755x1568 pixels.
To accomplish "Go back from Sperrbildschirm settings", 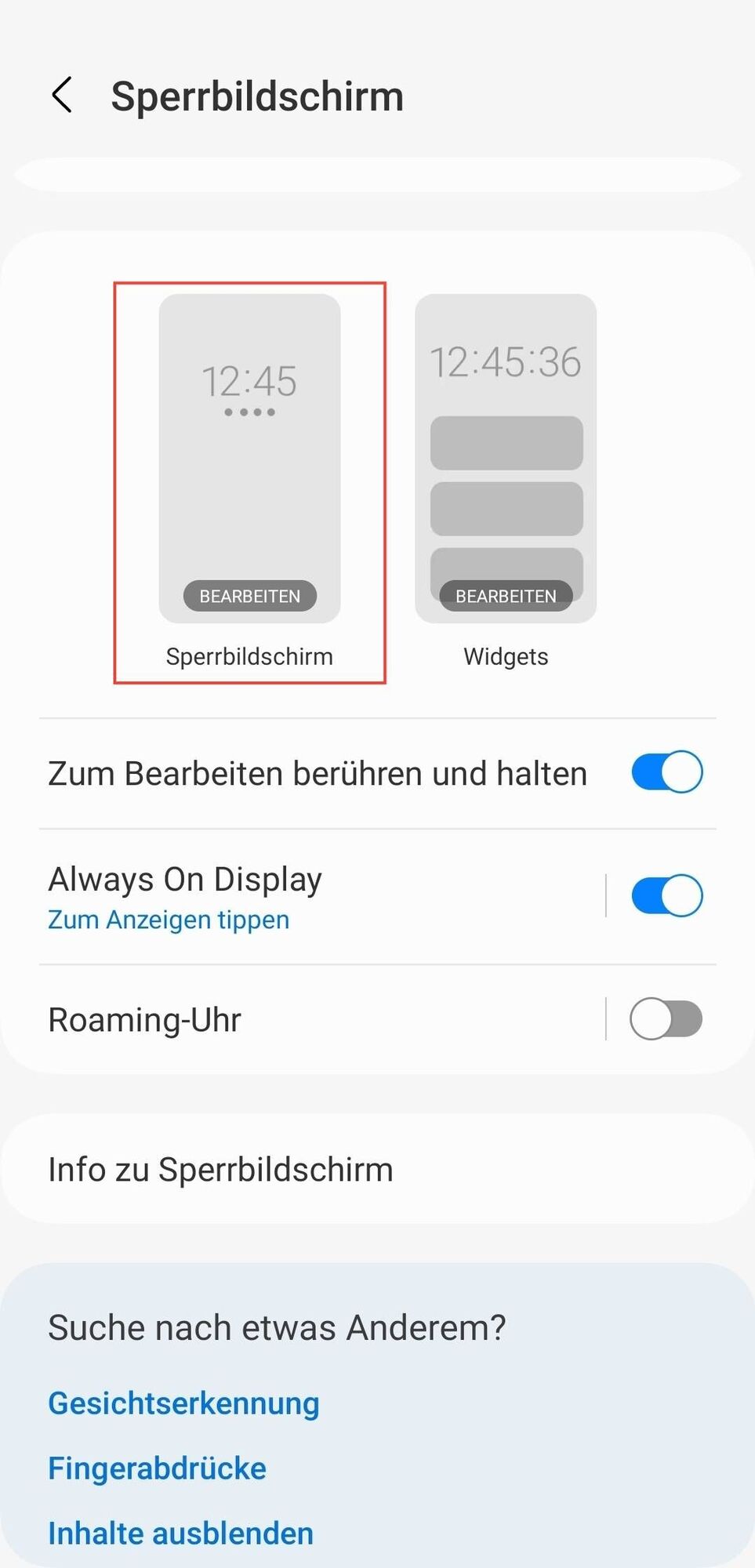I will tap(62, 96).
